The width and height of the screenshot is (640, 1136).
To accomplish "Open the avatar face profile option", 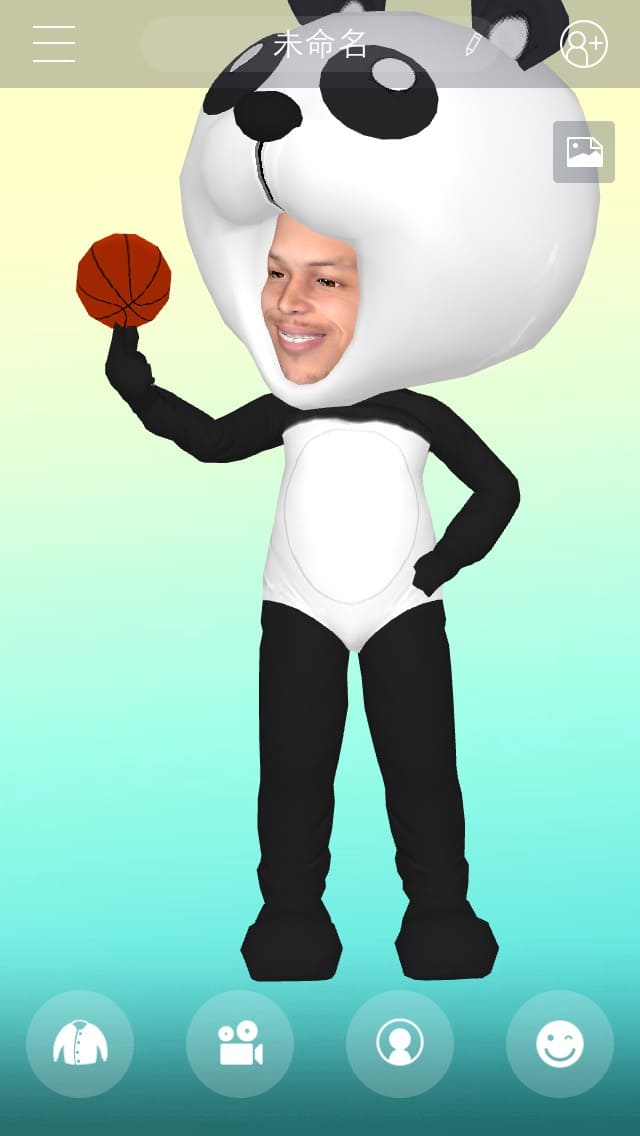I will click(400, 1044).
